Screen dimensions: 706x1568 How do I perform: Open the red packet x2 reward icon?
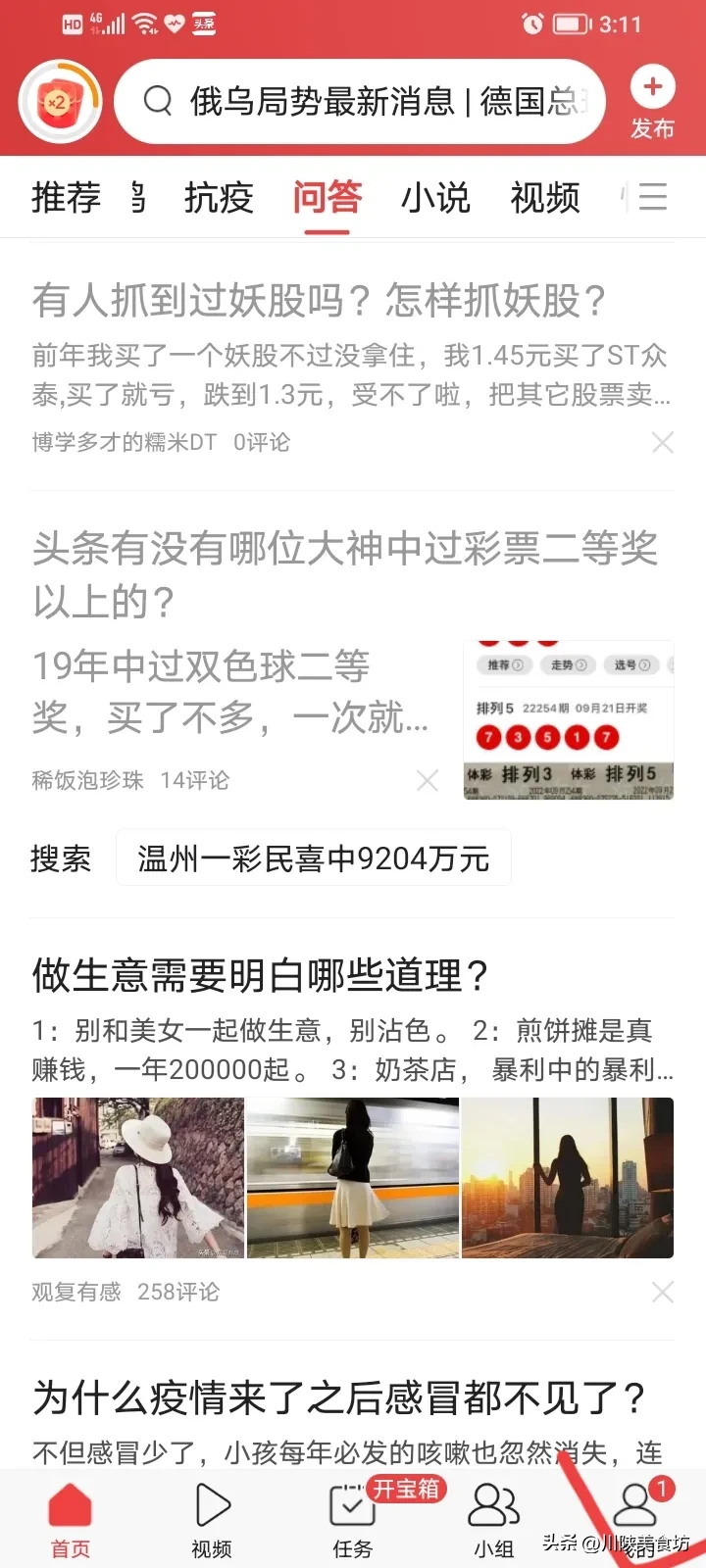(59, 102)
